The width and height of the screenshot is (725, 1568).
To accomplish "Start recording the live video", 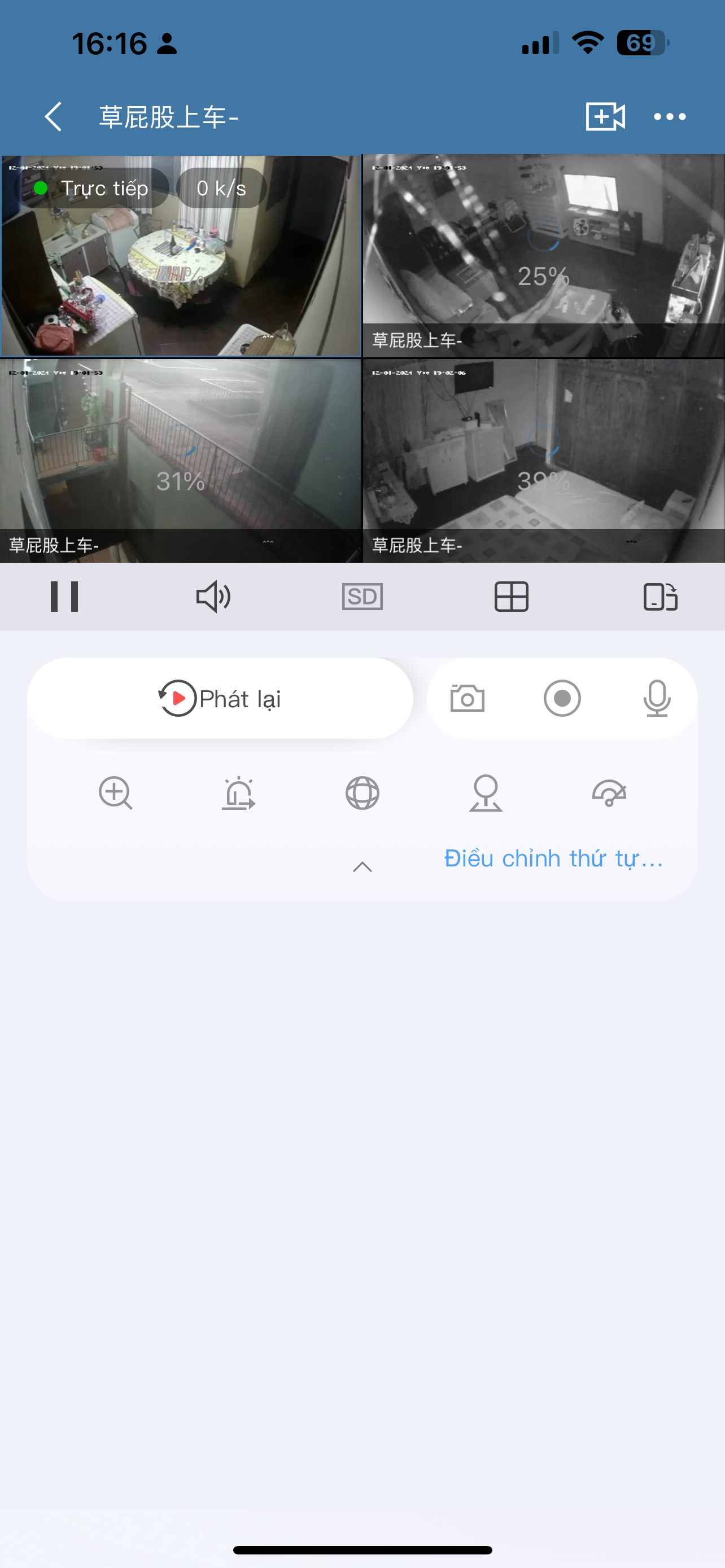I will click(x=562, y=698).
